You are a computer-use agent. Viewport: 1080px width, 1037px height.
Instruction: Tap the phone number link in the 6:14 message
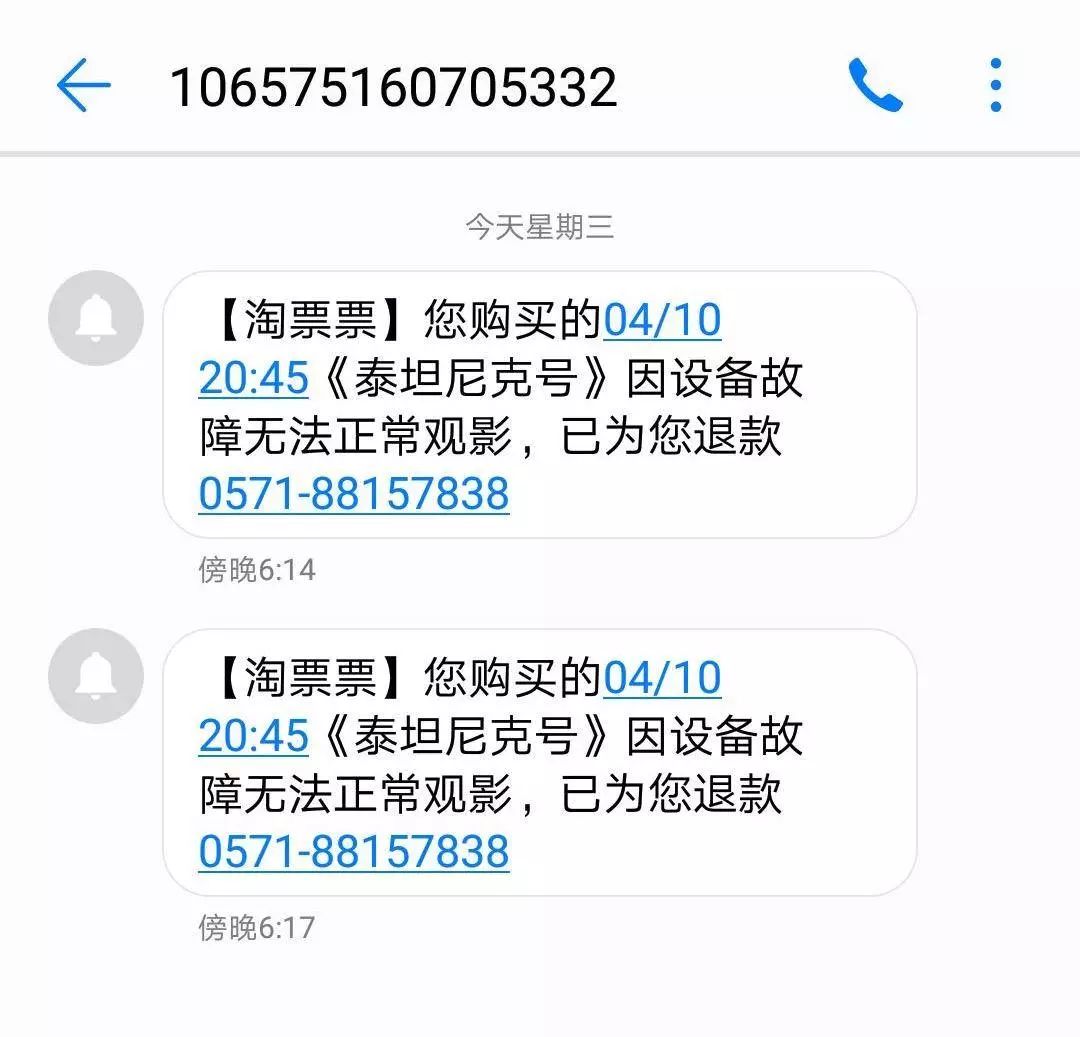point(354,494)
